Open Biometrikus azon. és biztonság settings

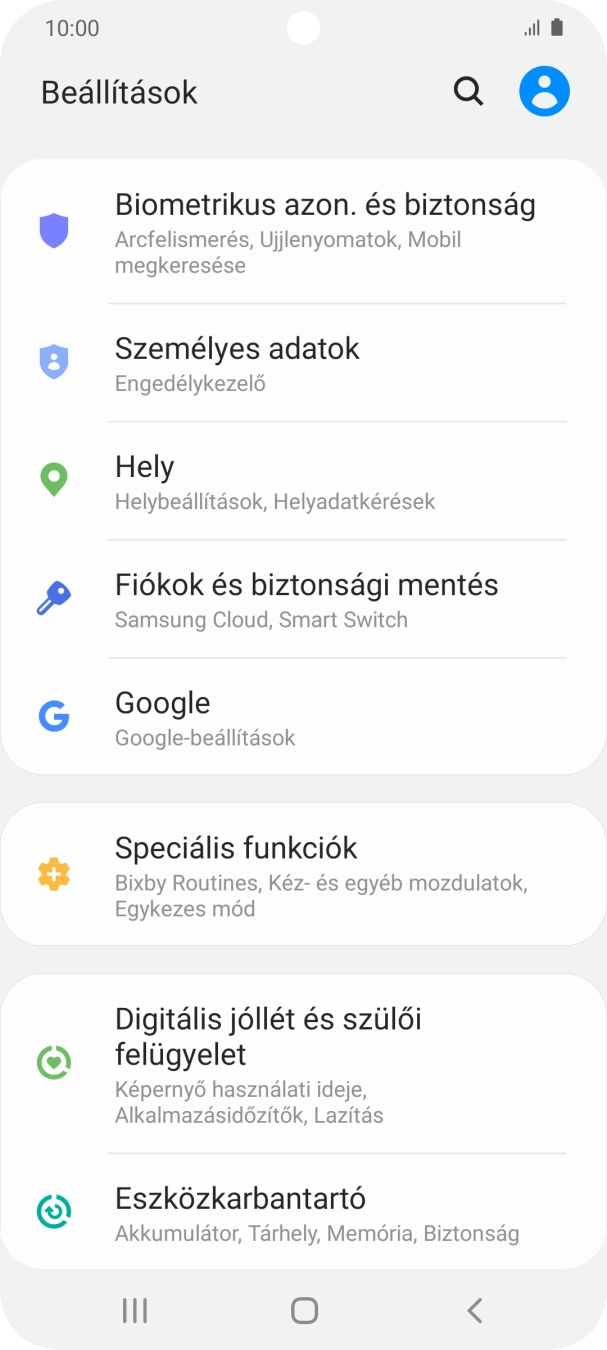(x=325, y=233)
